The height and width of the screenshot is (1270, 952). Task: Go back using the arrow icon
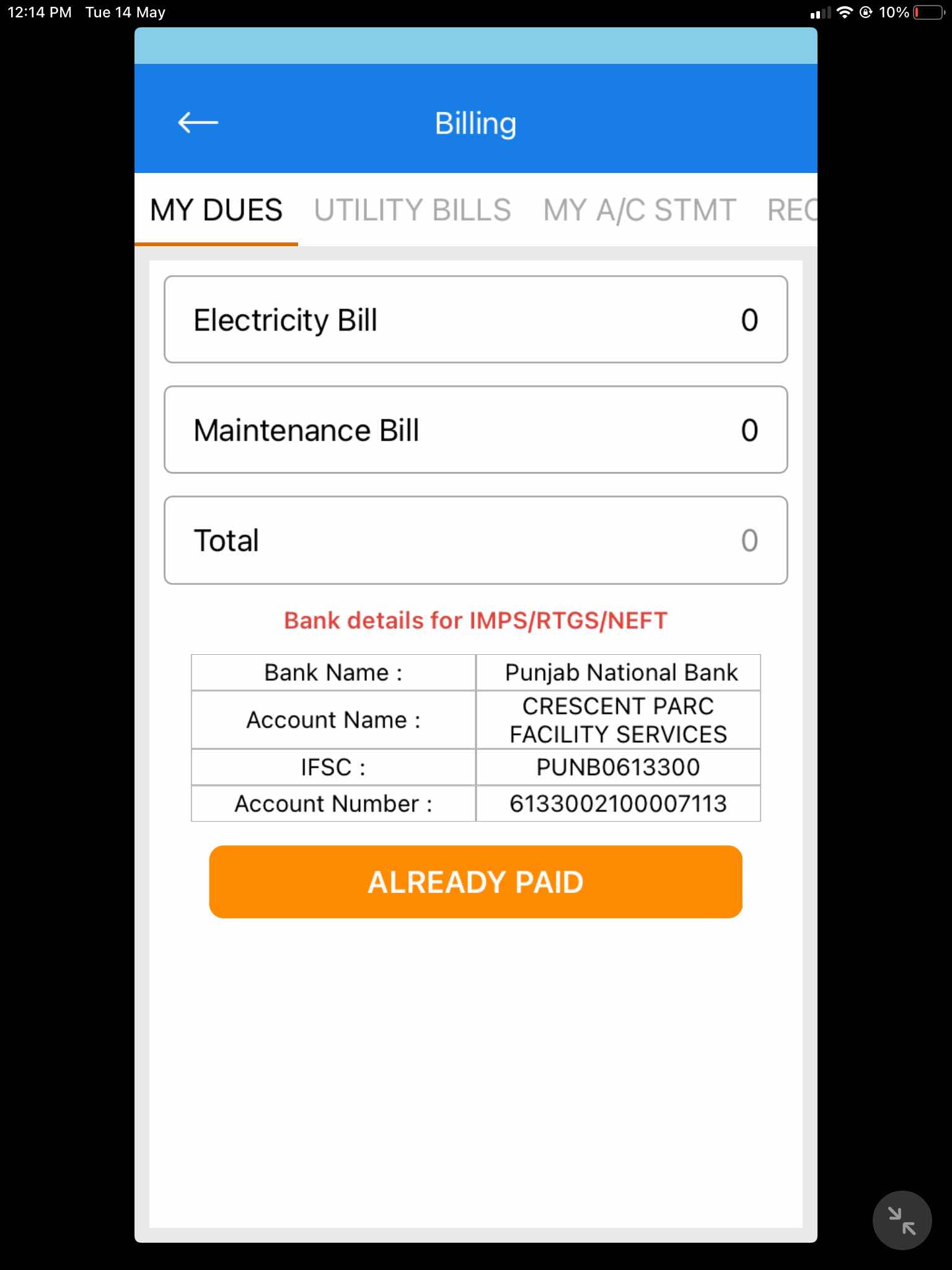[198, 123]
